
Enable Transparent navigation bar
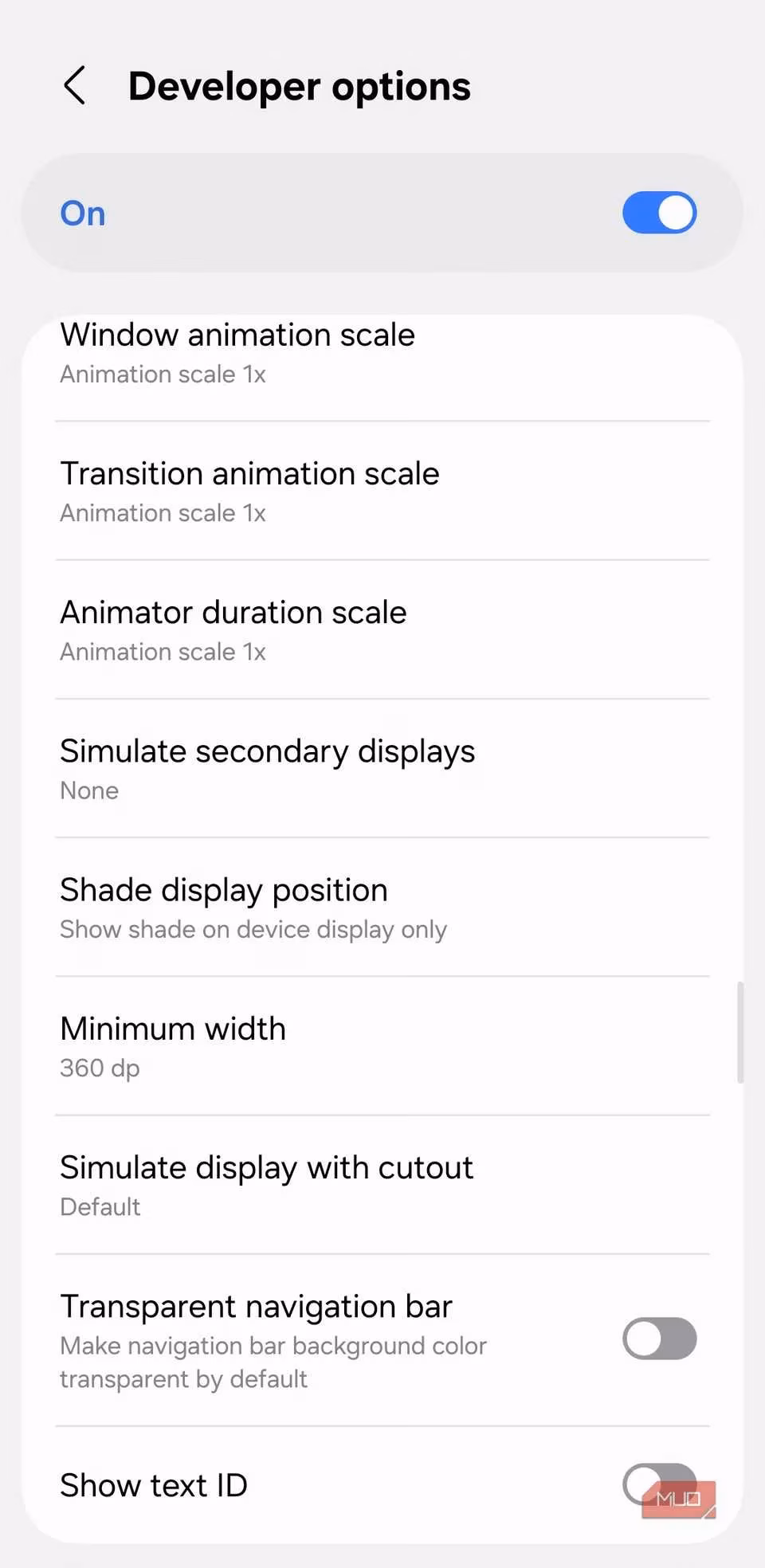coord(659,1339)
